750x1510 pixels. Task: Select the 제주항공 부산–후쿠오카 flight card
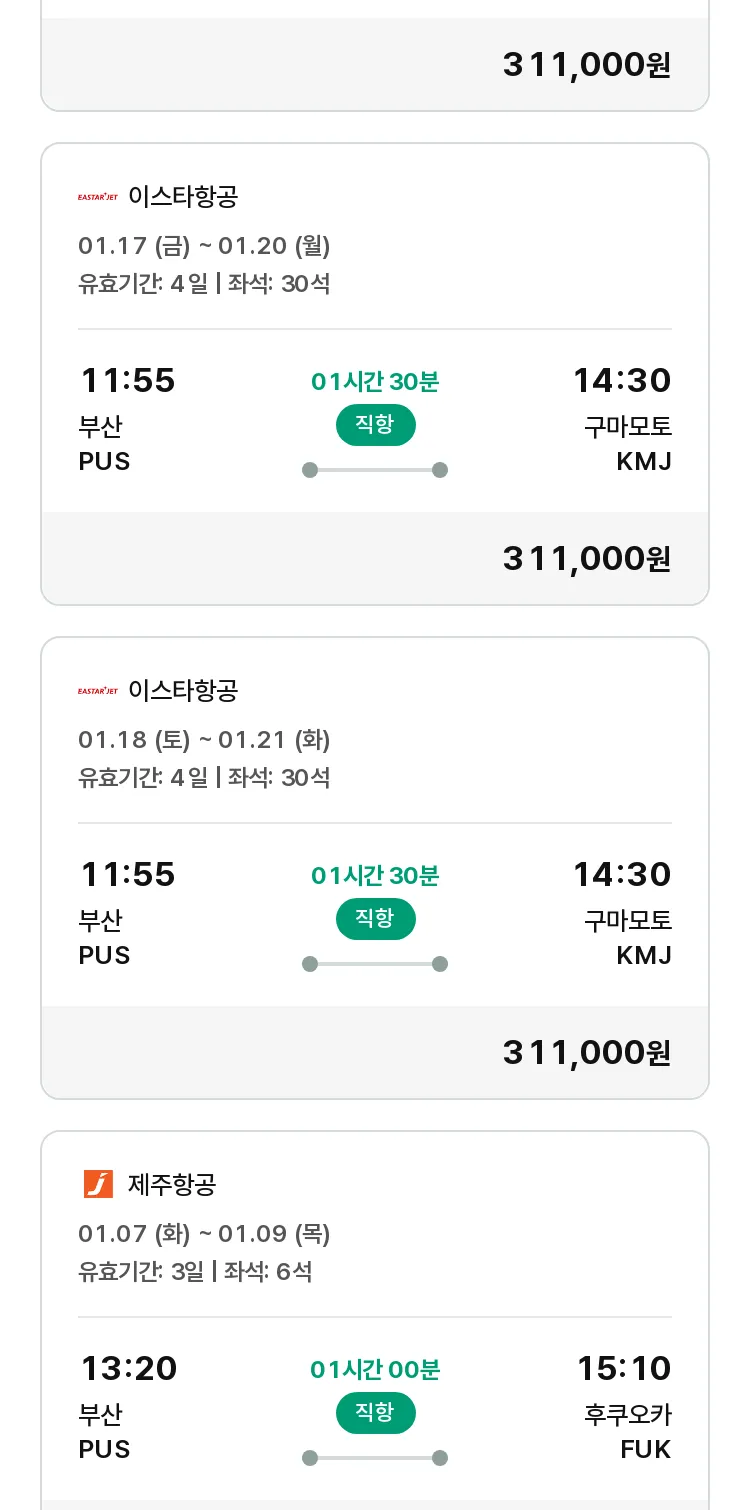[x=375, y=1320]
